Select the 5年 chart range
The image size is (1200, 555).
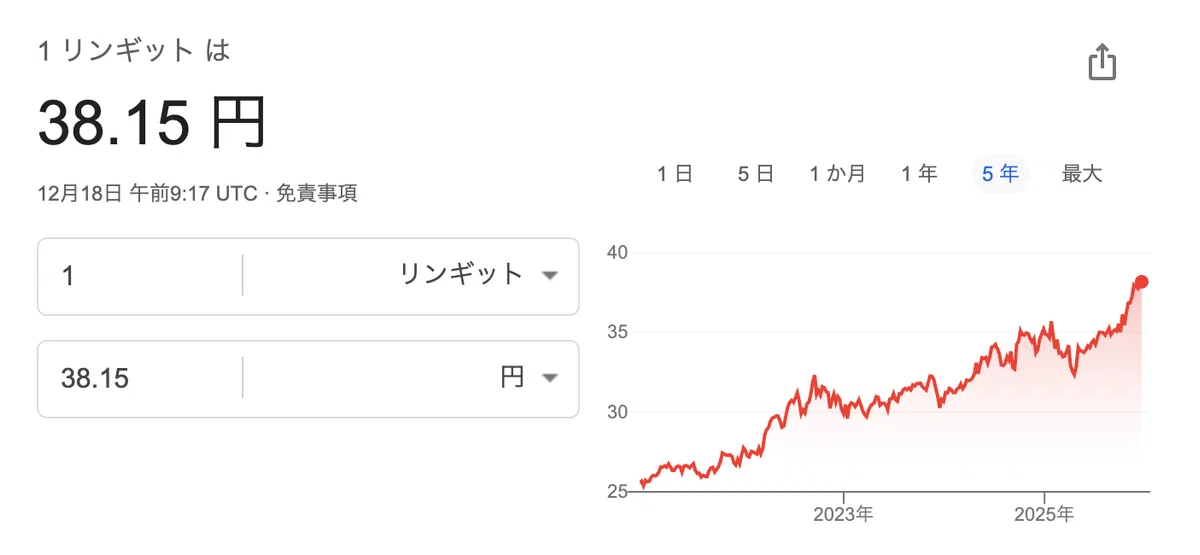pyautogui.click(x=1000, y=174)
